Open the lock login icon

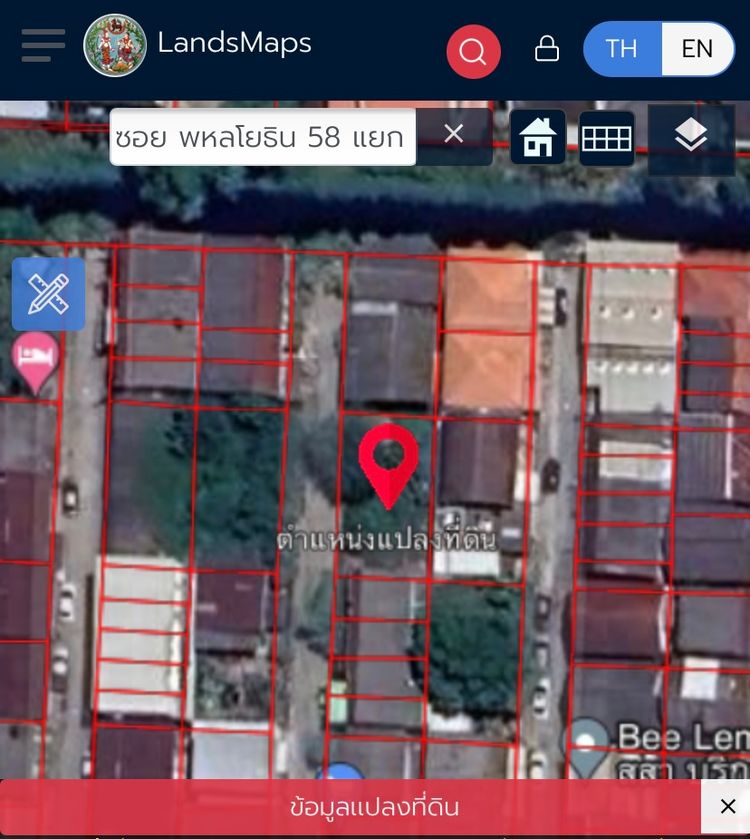(x=547, y=49)
